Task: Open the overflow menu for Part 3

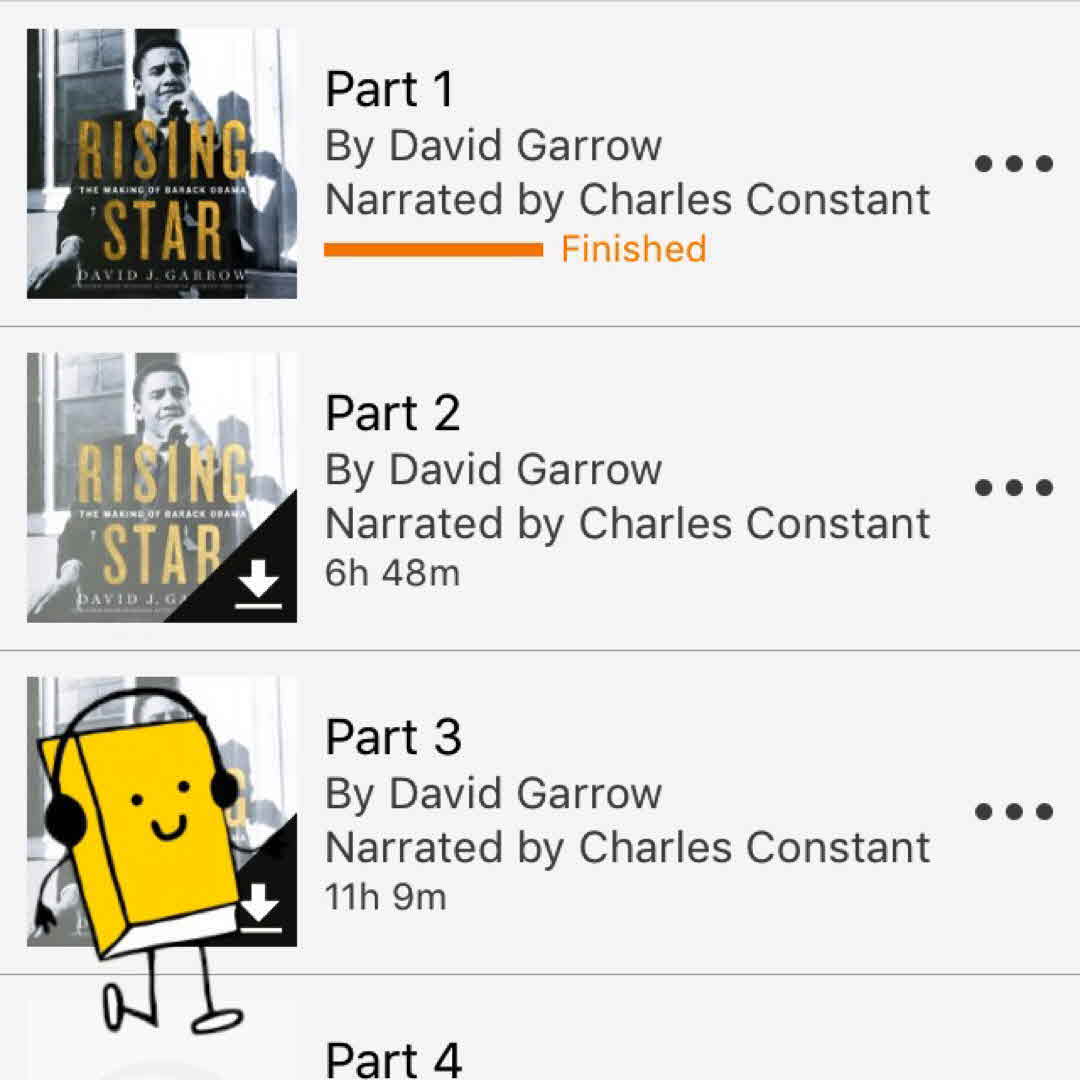Action: click(x=1014, y=812)
